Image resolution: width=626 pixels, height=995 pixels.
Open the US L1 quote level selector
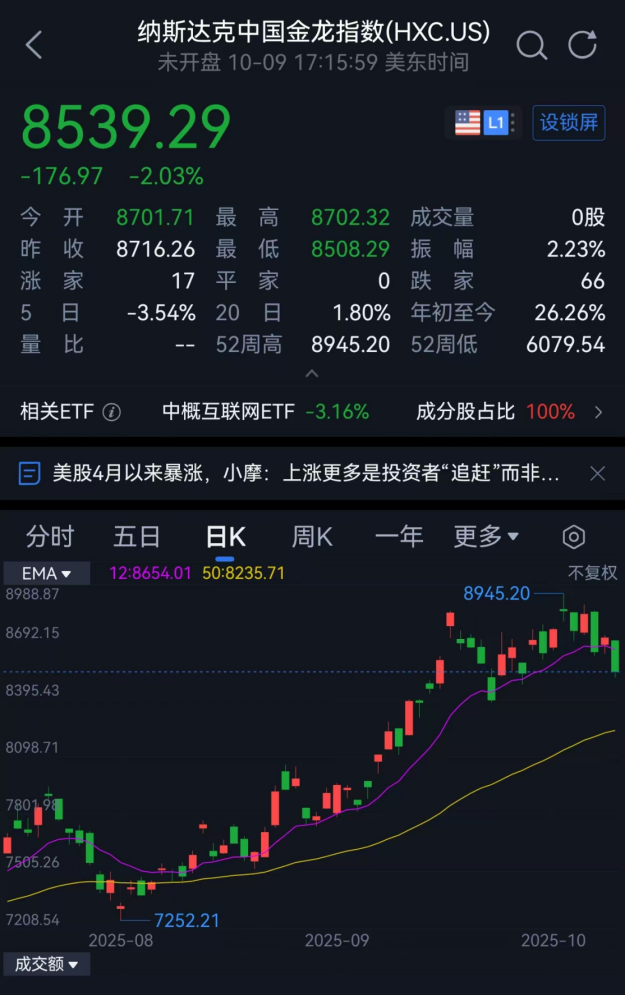485,123
